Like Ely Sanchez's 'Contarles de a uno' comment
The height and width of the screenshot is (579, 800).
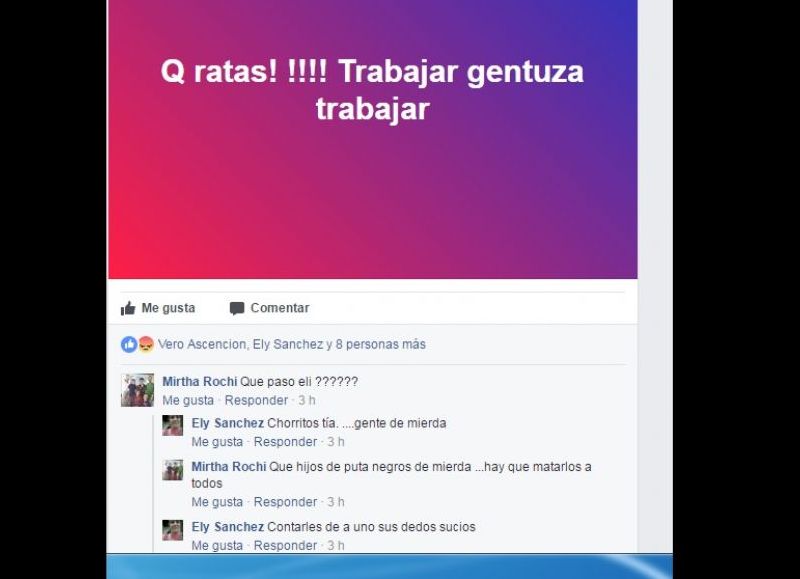(217, 546)
